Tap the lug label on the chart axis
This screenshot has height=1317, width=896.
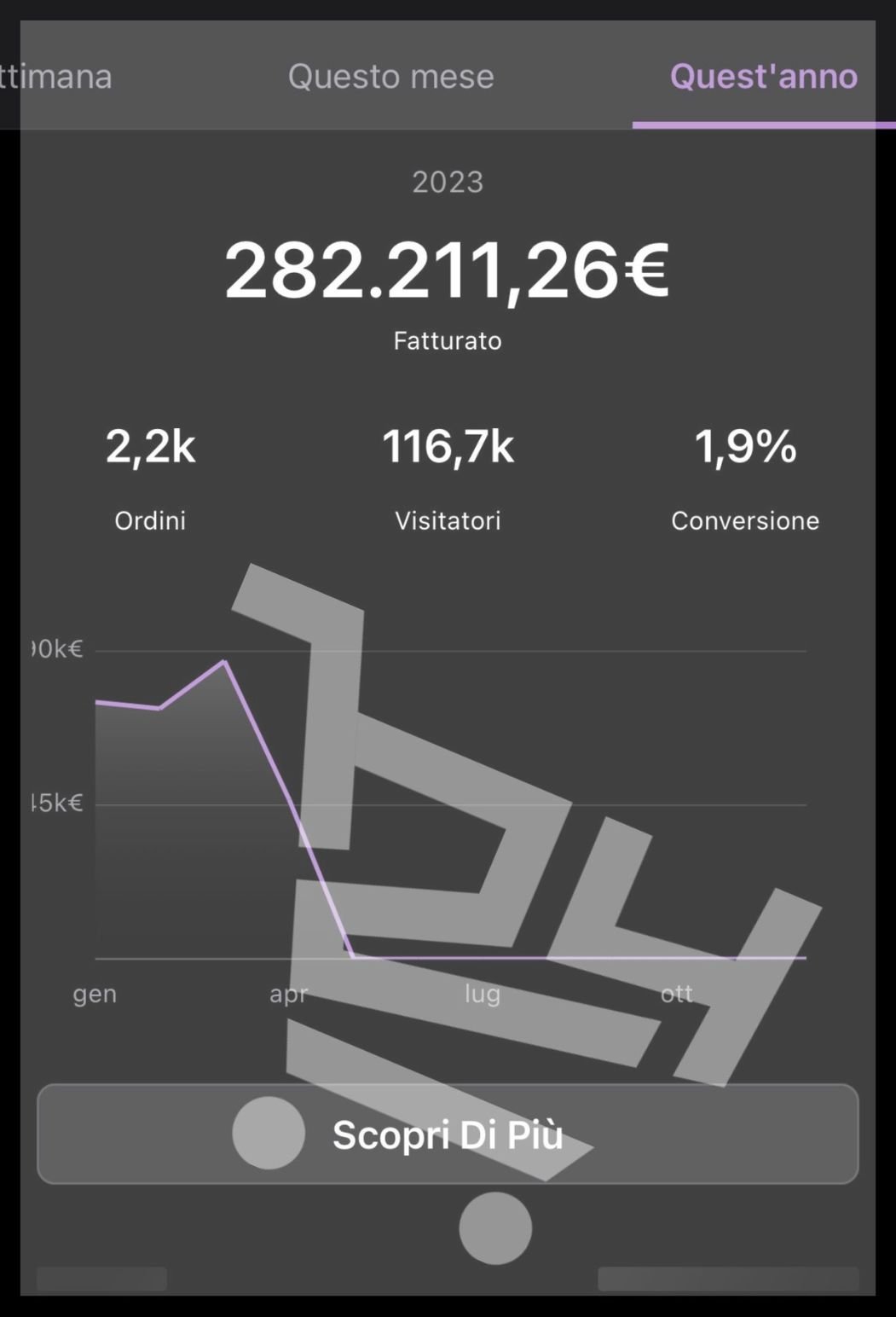coord(482,993)
